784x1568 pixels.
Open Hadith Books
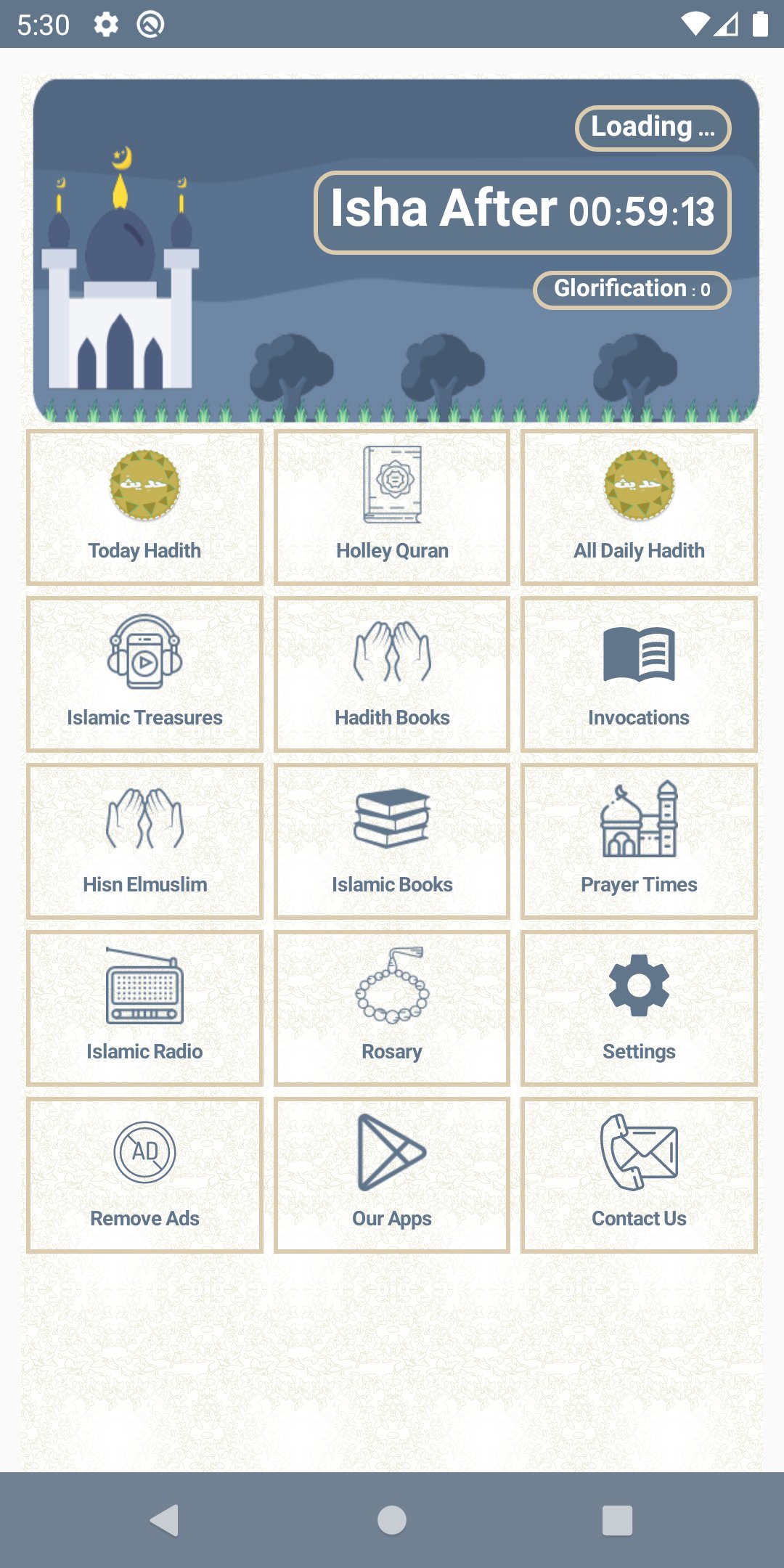pyautogui.click(x=392, y=674)
